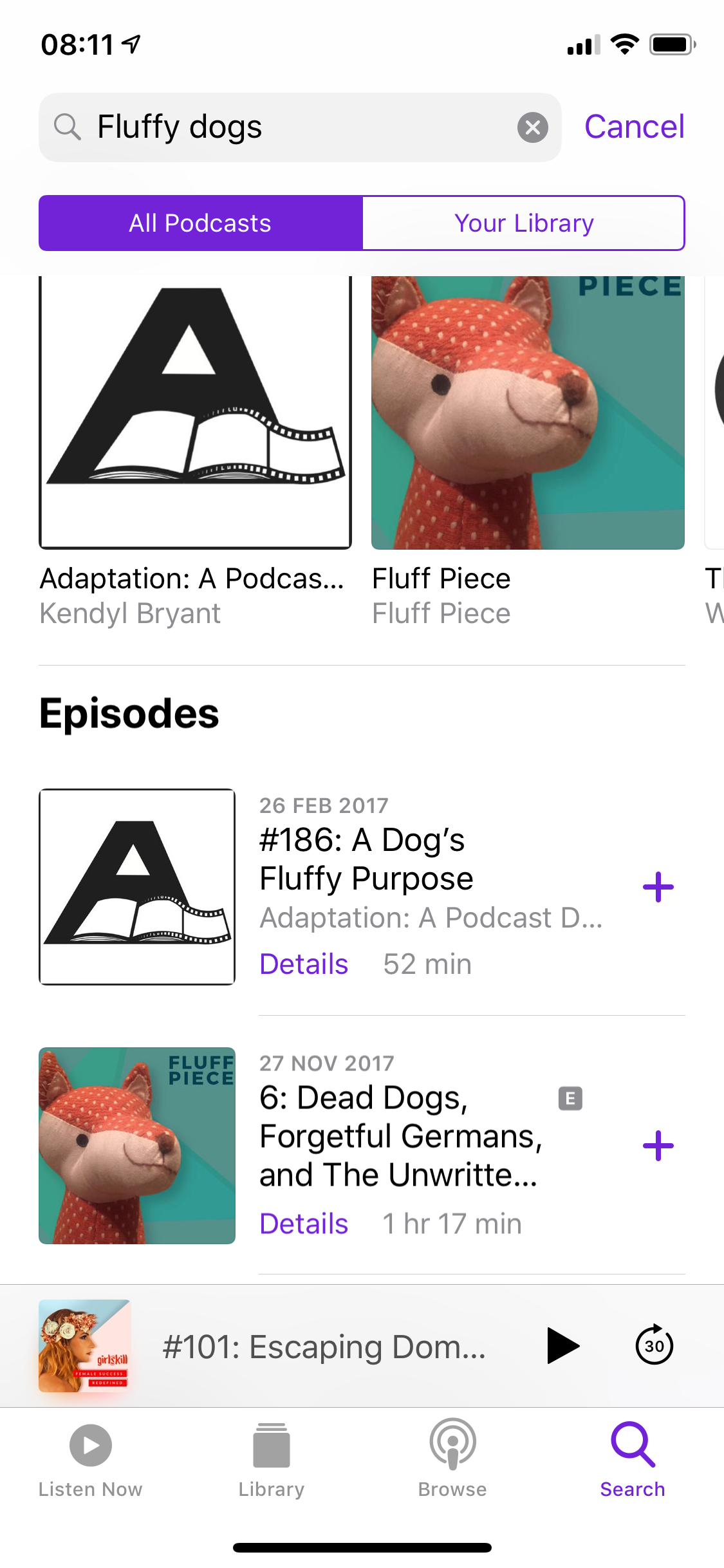The height and width of the screenshot is (1568, 724).
Task: Clear the search text with the X icon
Action: pos(532,127)
